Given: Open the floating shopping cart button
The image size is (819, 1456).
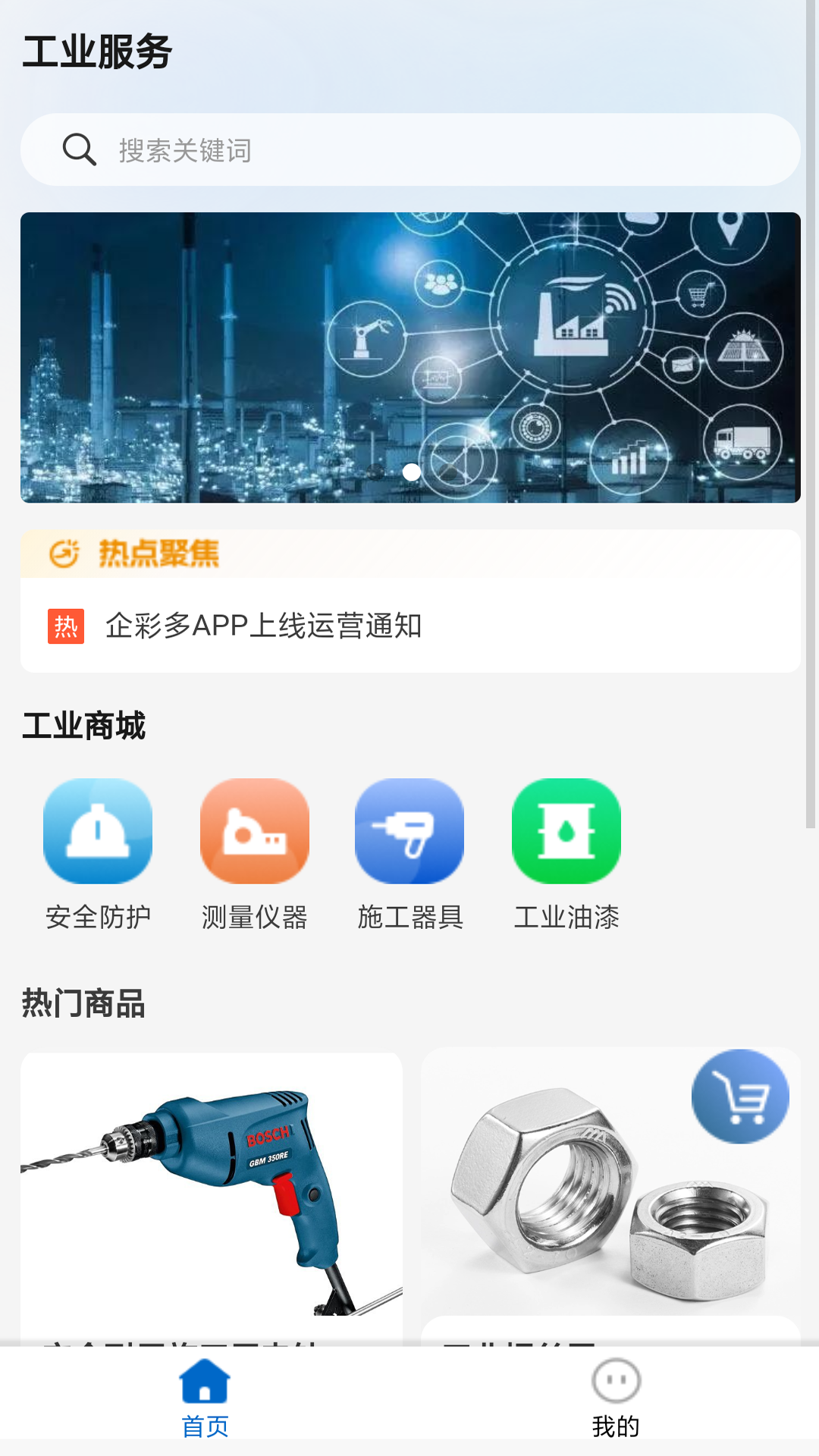Looking at the screenshot, I should coord(740,1097).
